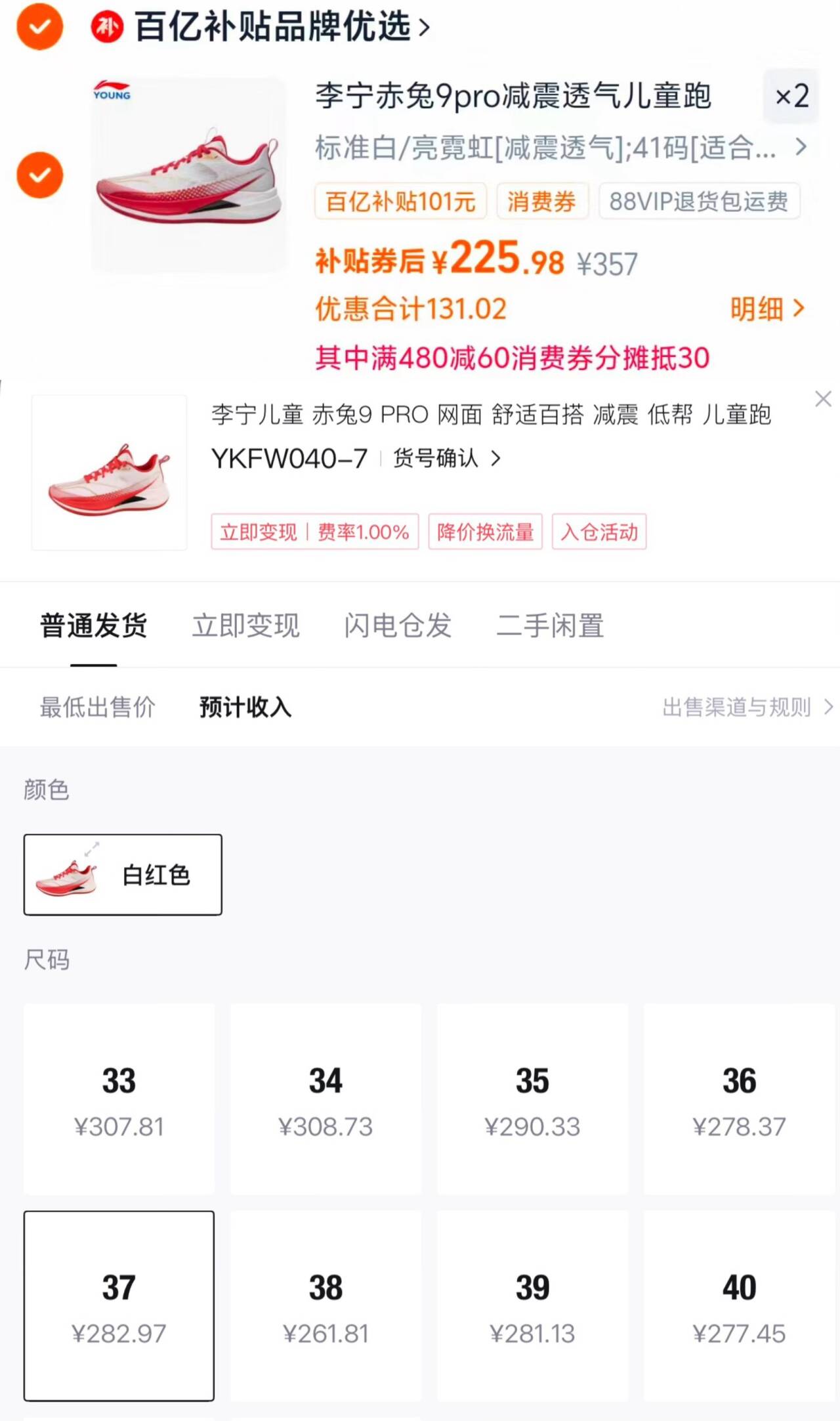840x1421 pixels.
Task: Open 百亿补贴品牌优选 page
Action: tap(276, 28)
